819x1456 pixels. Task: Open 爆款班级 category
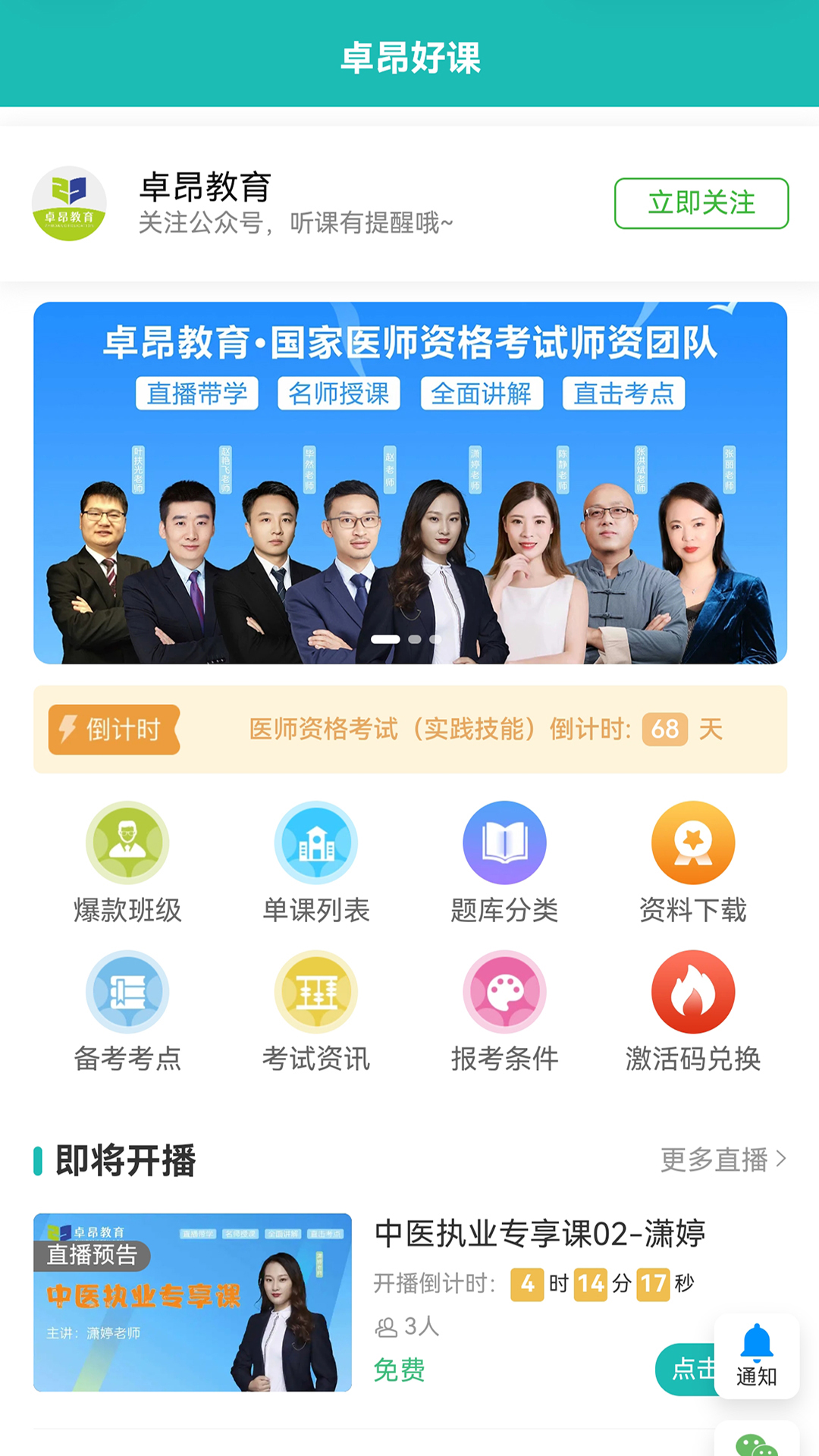[127, 862]
